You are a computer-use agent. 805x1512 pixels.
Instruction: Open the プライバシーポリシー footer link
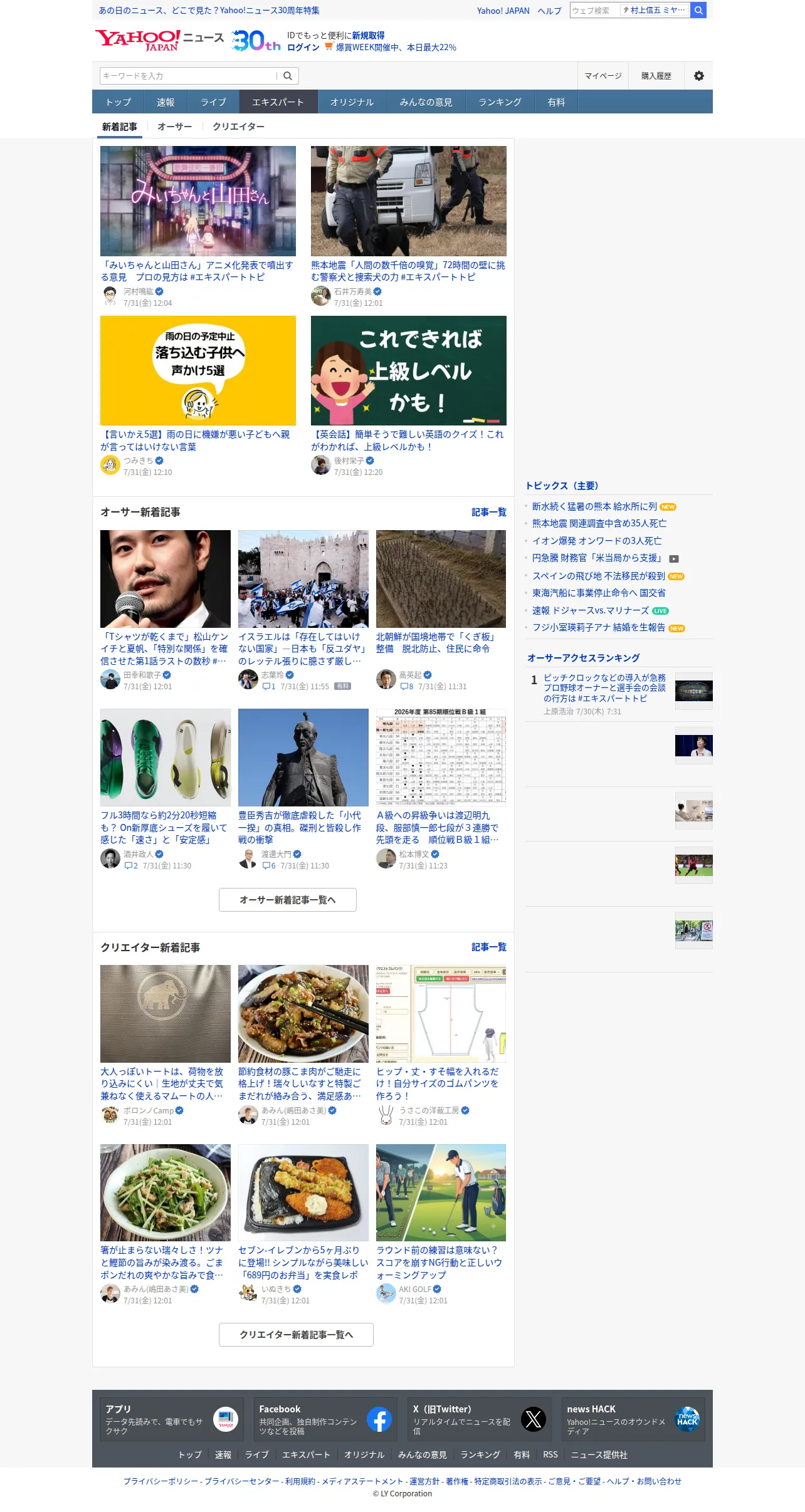tap(160, 1481)
